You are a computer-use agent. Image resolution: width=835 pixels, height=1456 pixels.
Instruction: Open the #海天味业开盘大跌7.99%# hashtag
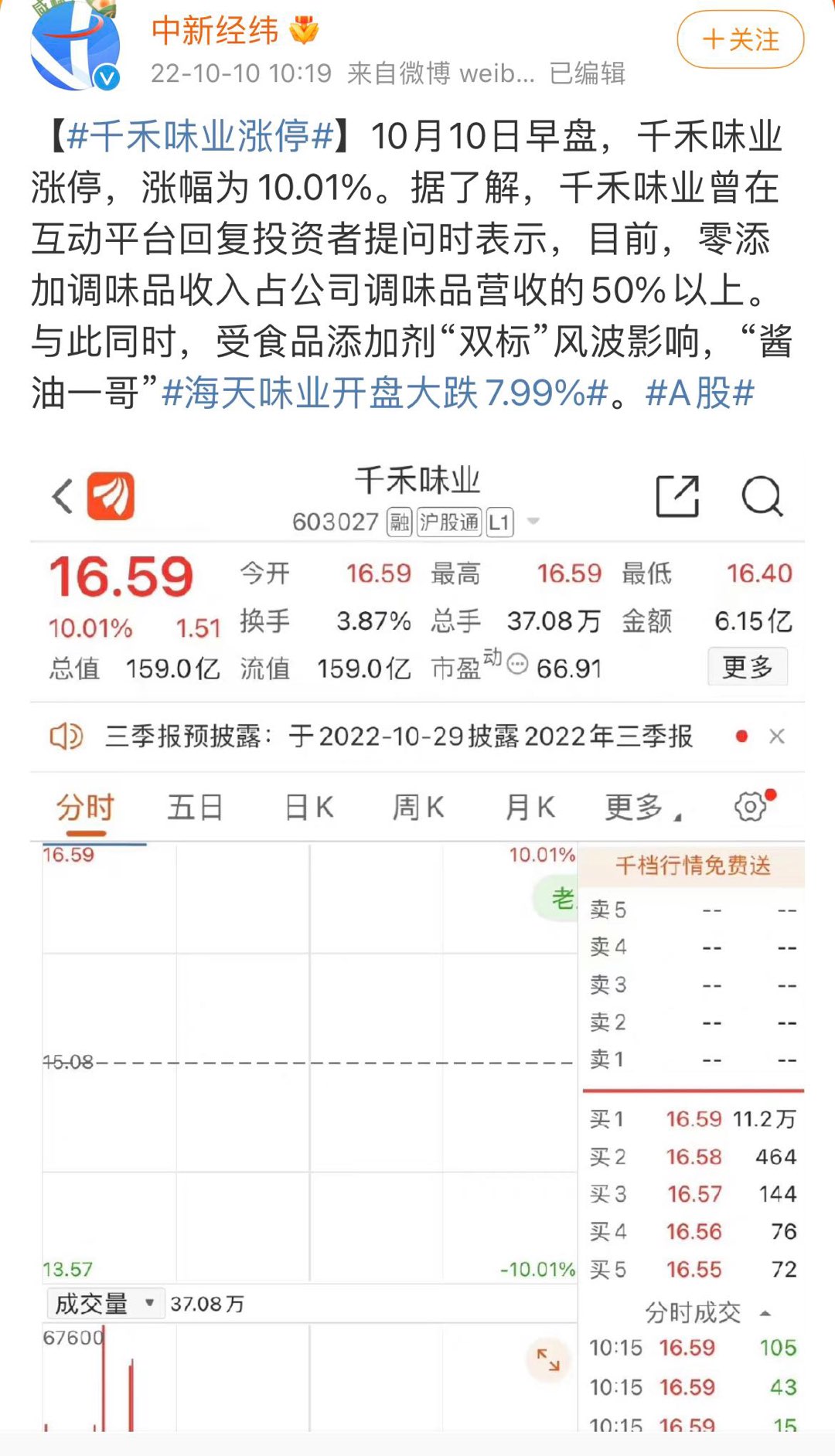pyautogui.click(x=385, y=393)
